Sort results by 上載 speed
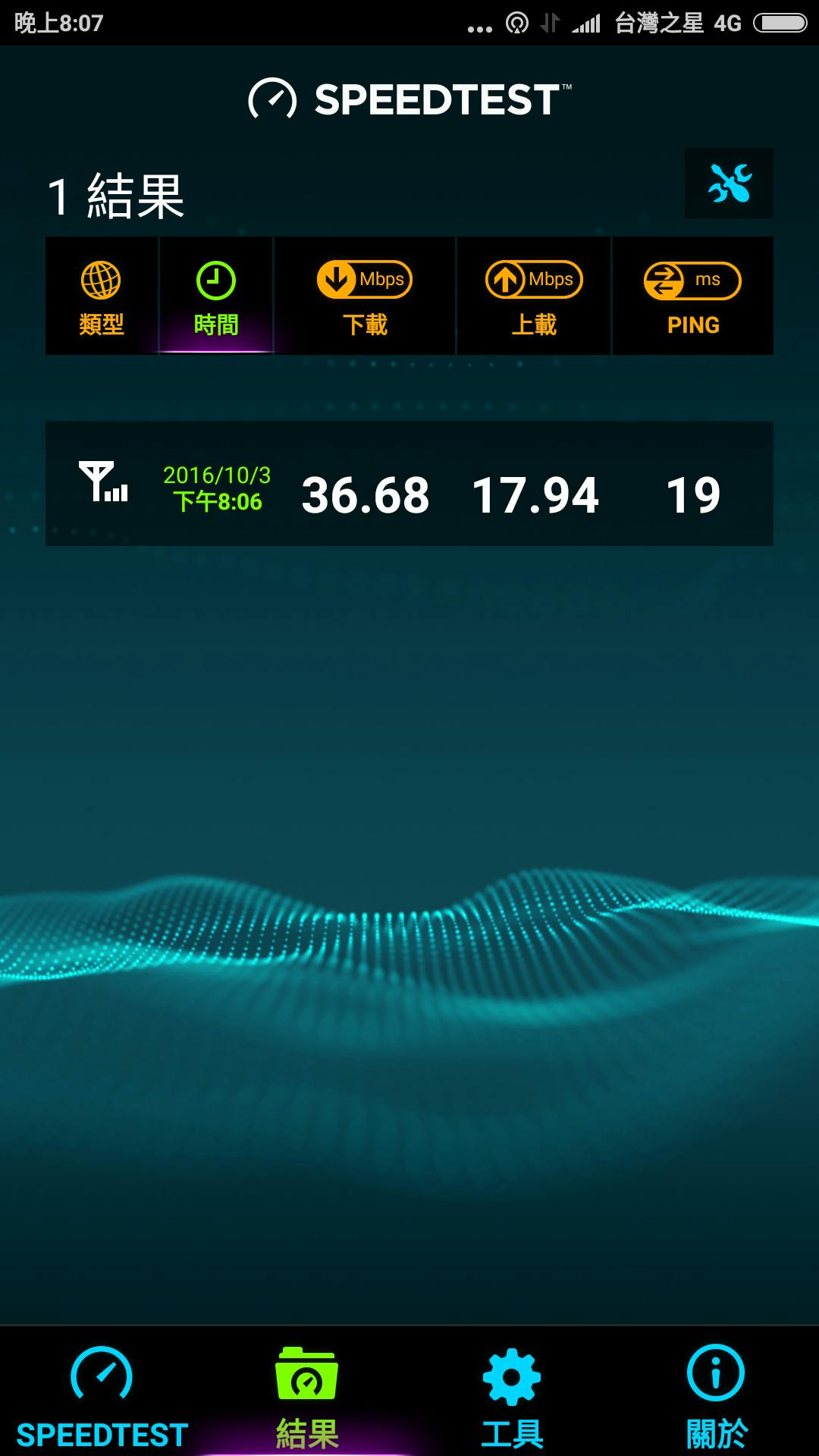 [534, 297]
